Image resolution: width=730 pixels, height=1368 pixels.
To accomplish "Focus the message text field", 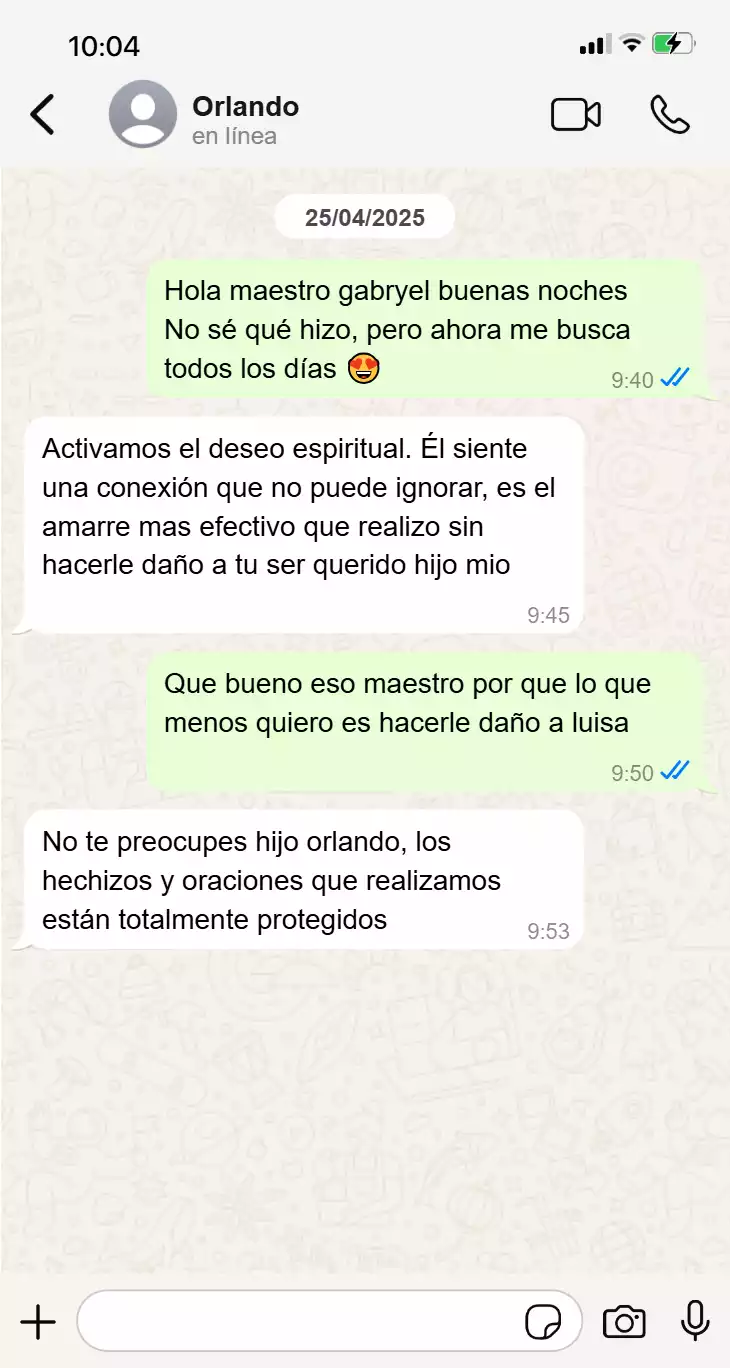I will pos(300,1322).
